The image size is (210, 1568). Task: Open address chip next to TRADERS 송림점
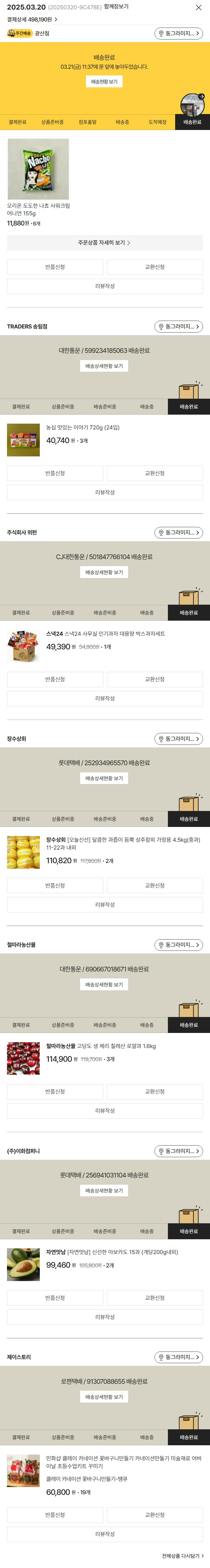click(178, 327)
